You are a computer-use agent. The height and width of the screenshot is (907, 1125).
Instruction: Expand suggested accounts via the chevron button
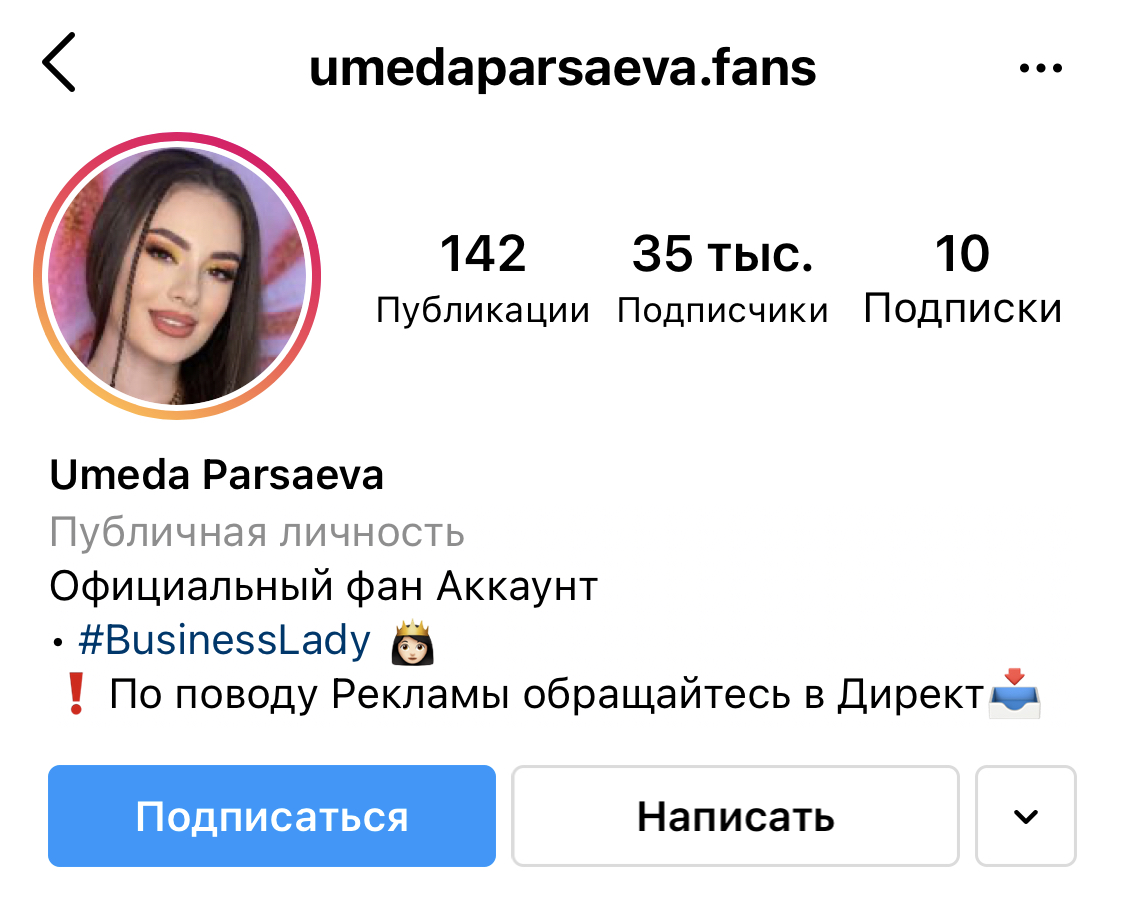click(x=1025, y=816)
